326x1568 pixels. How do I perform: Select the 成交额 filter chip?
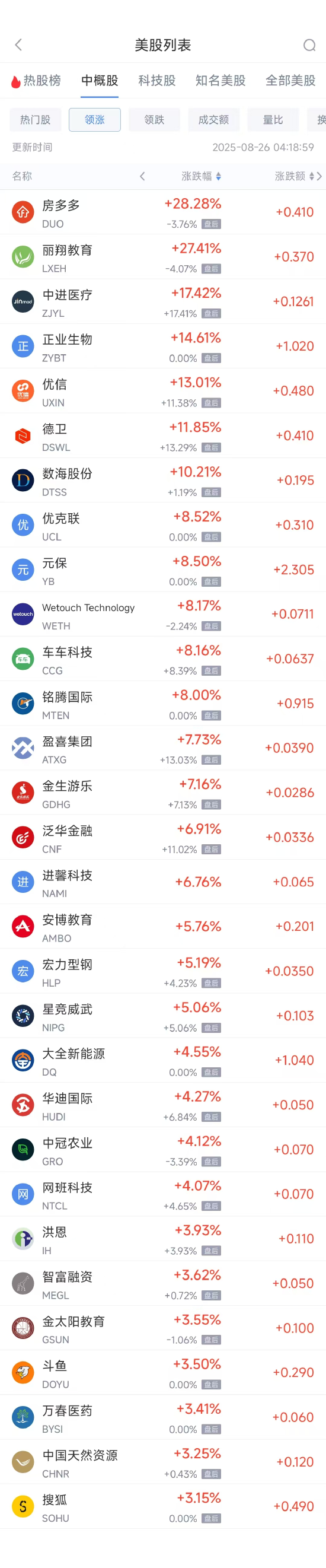coord(213,120)
